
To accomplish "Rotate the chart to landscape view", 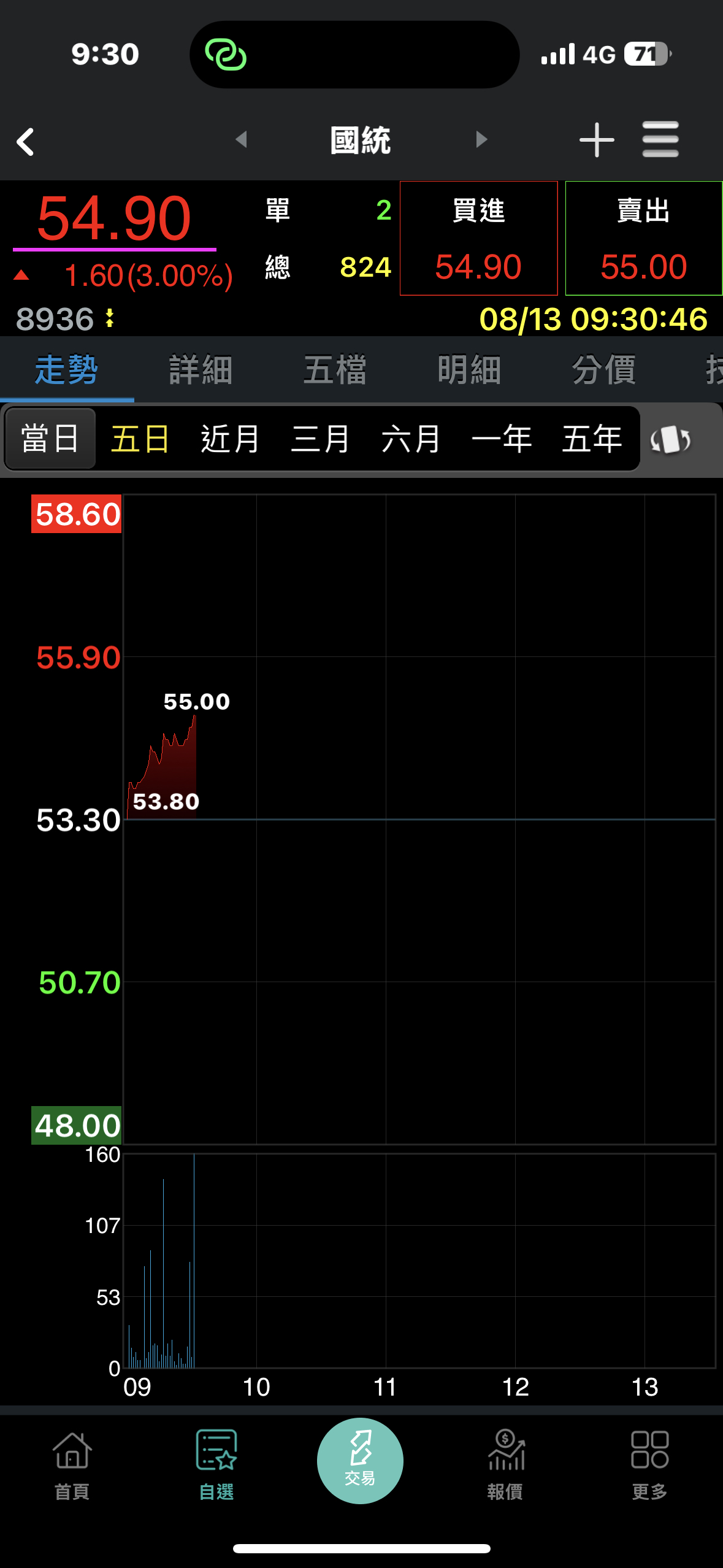I will [670, 439].
